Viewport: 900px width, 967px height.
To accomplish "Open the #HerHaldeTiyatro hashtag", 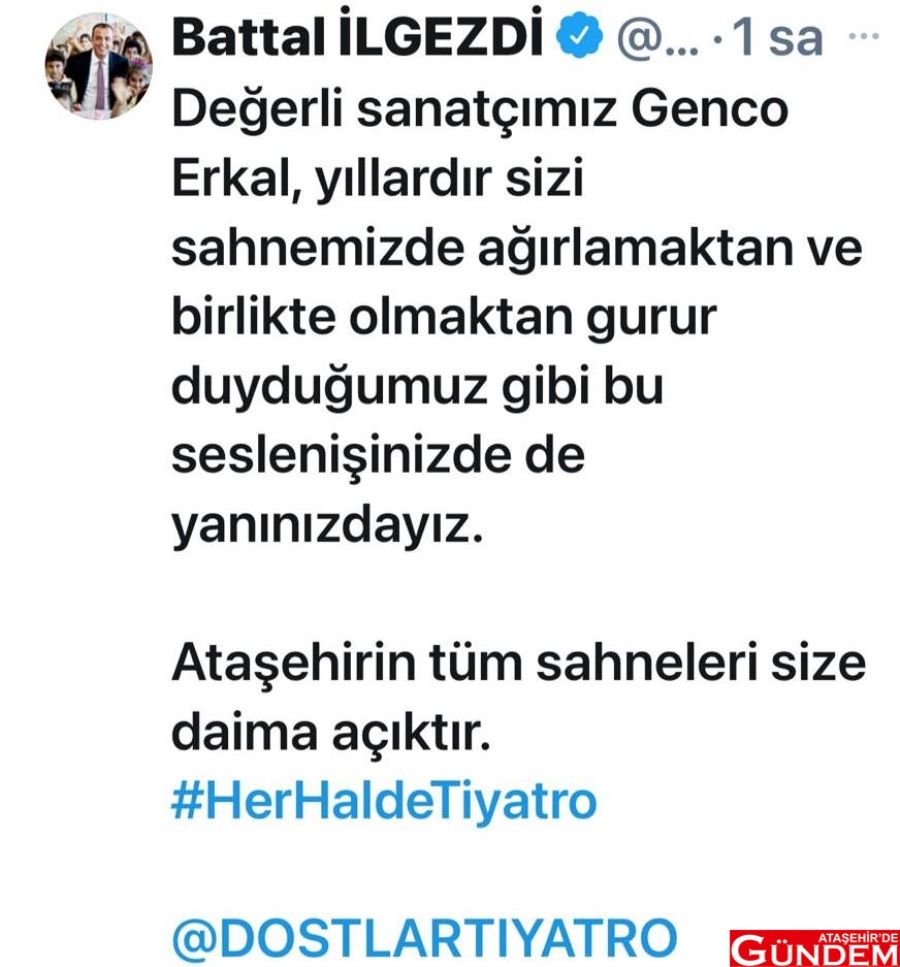I will click(384, 803).
